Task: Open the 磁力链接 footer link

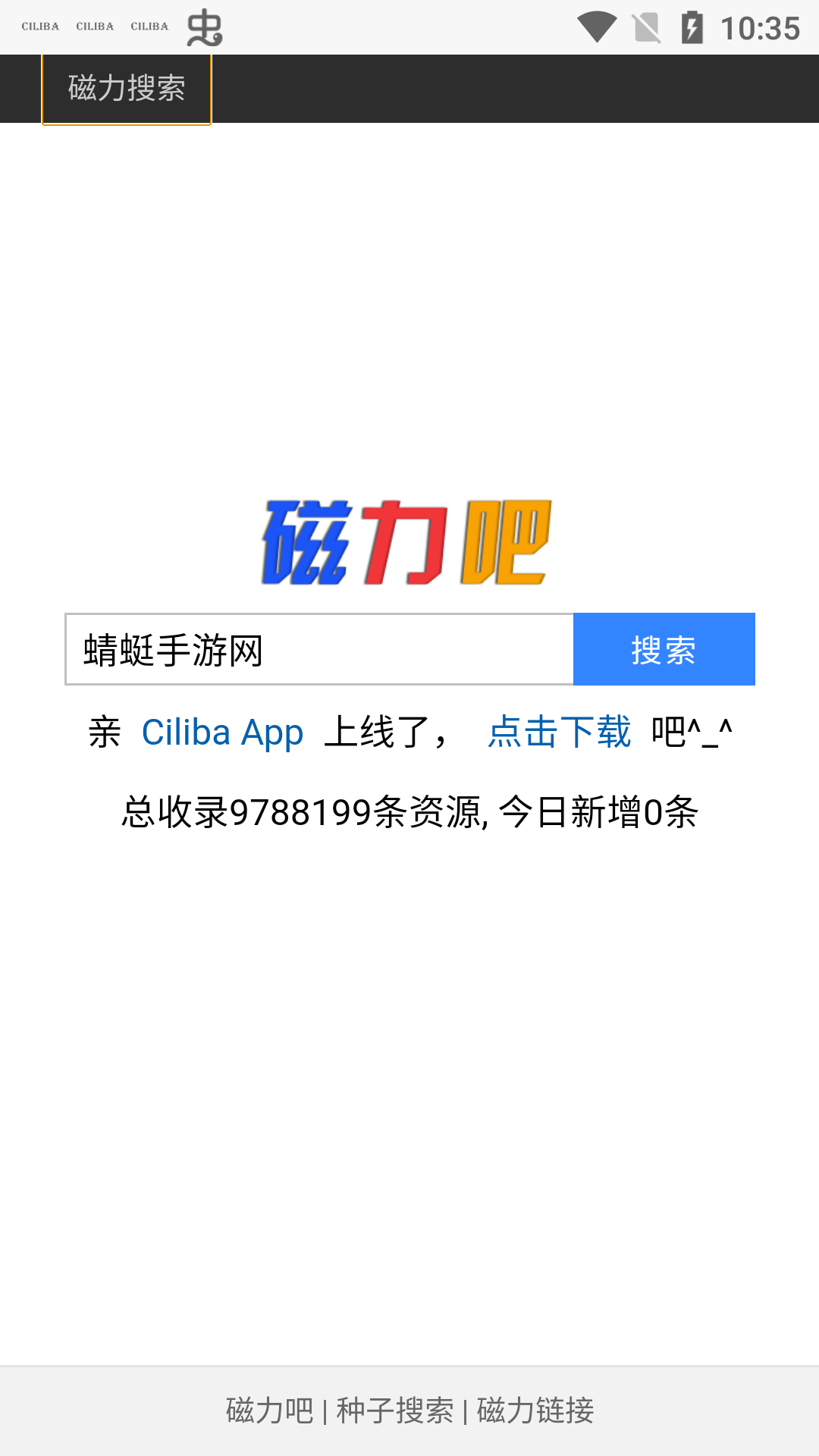Action: 535,1410
